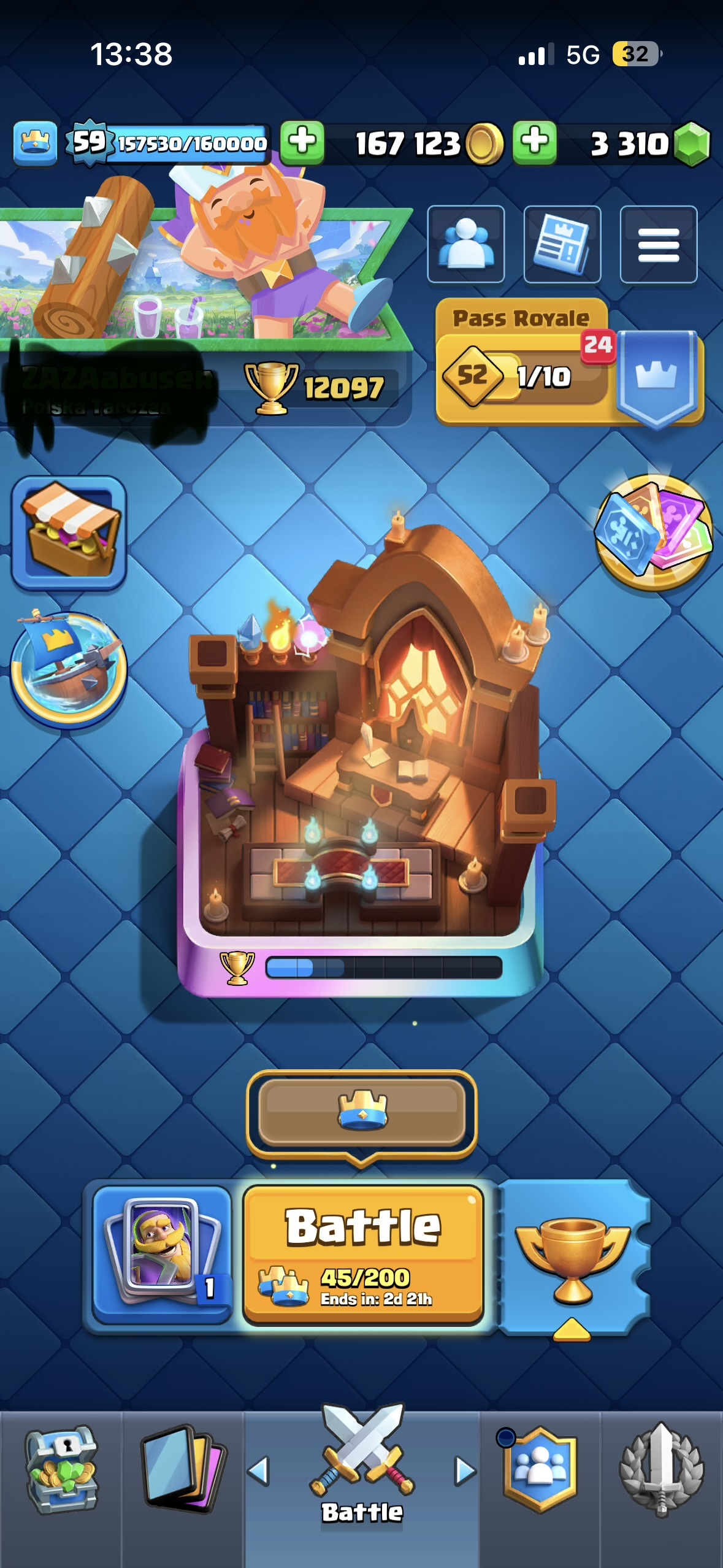Open the news and inbox icon
Image resolution: width=723 pixels, height=1568 pixels.
[x=562, y=244]
